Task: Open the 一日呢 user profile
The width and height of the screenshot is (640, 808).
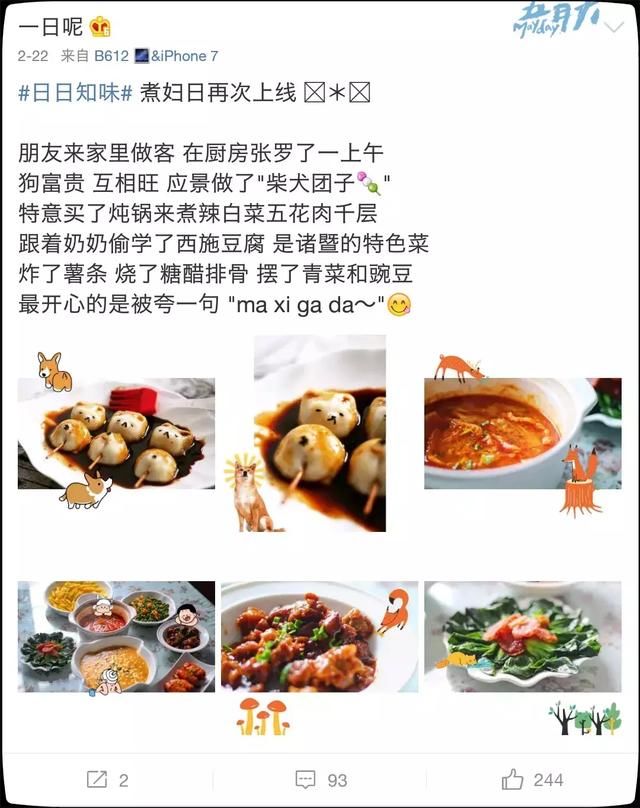Action: click(53, 26)
